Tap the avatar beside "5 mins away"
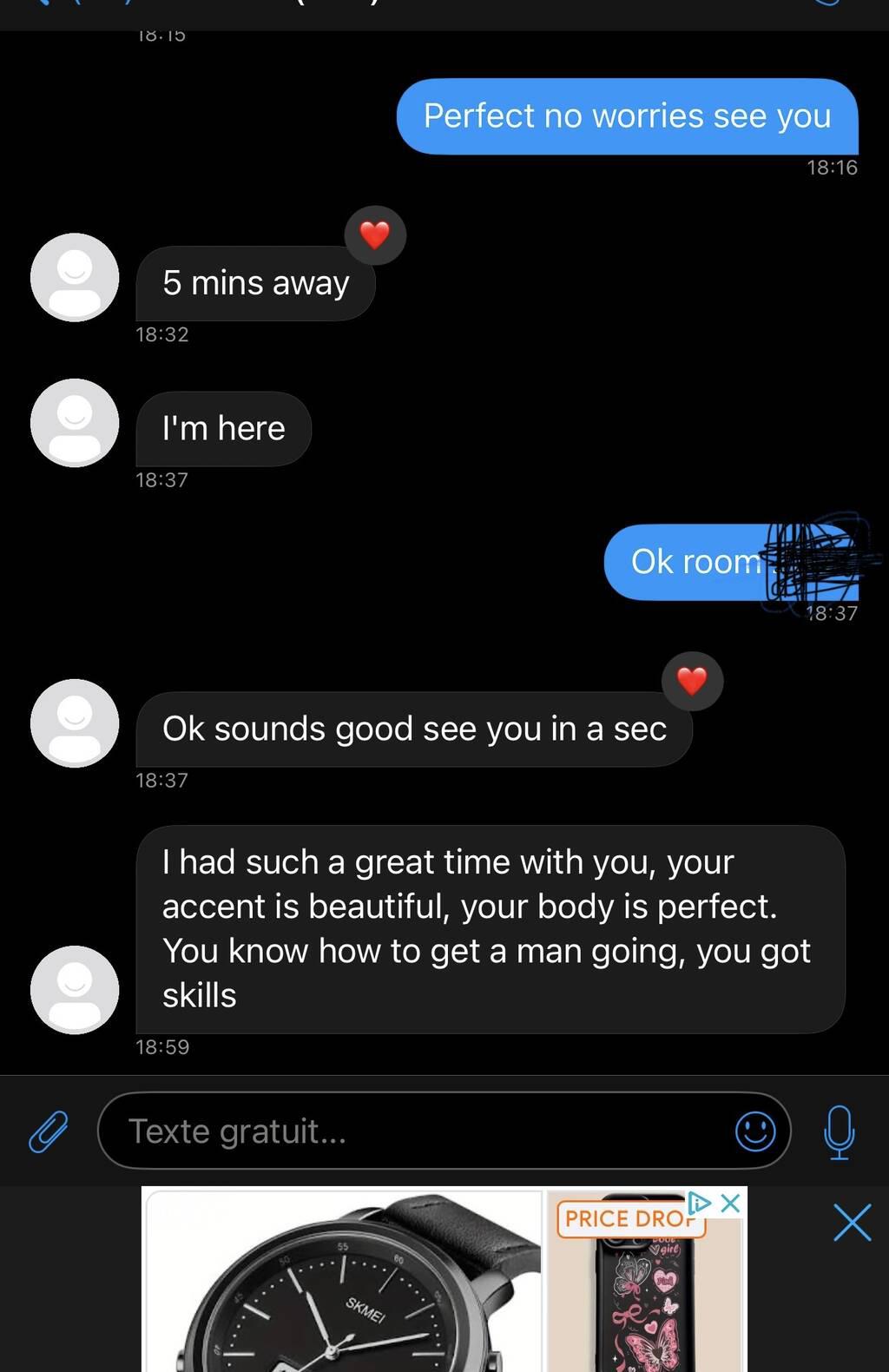This screenshot has width=889, height=1372. pos(75,278)
